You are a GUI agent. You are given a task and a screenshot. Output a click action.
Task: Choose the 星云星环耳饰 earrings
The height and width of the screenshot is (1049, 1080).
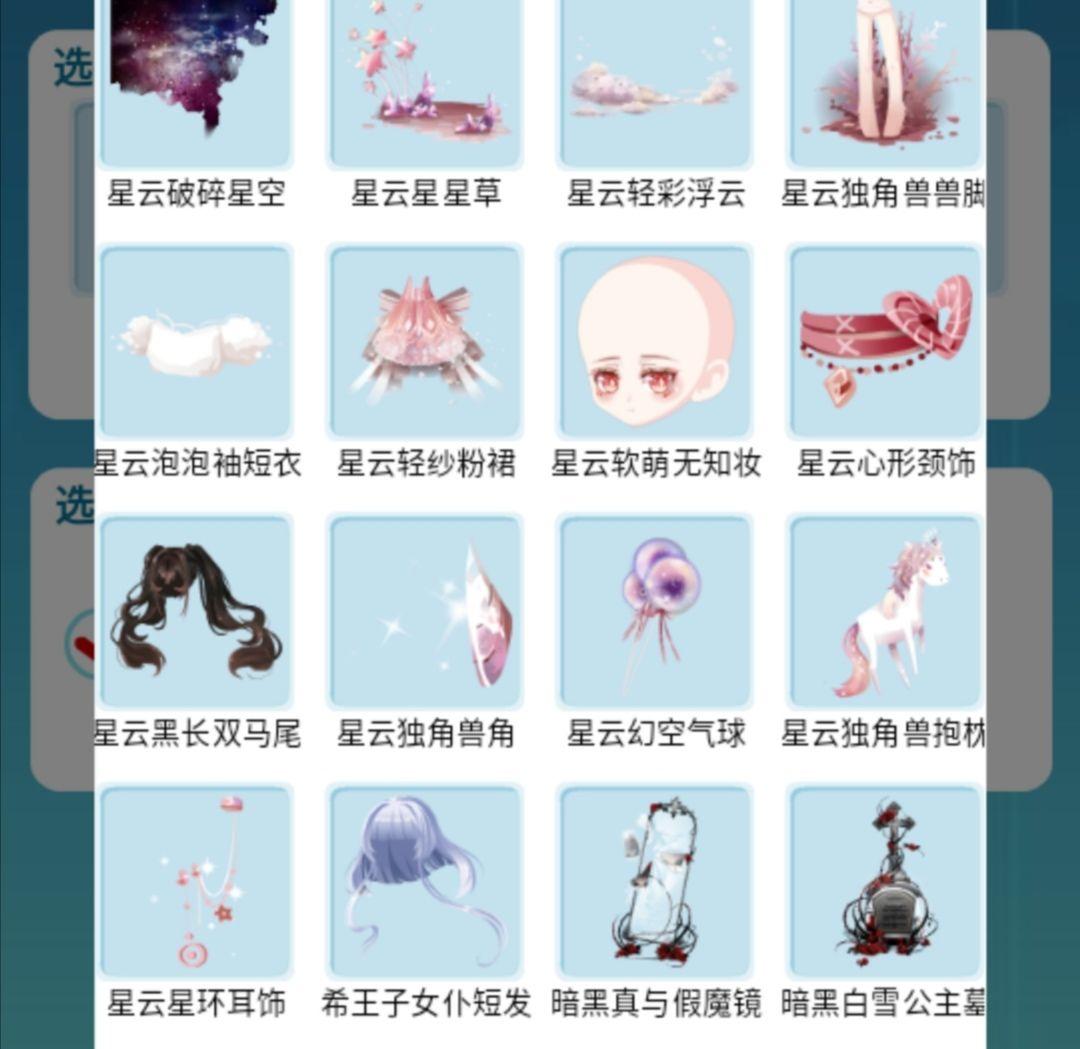point(196,882)
